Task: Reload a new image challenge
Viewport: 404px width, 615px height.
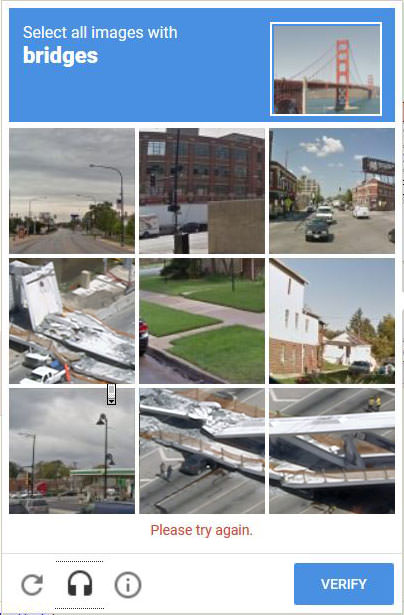Action: [x=32, y=584]
